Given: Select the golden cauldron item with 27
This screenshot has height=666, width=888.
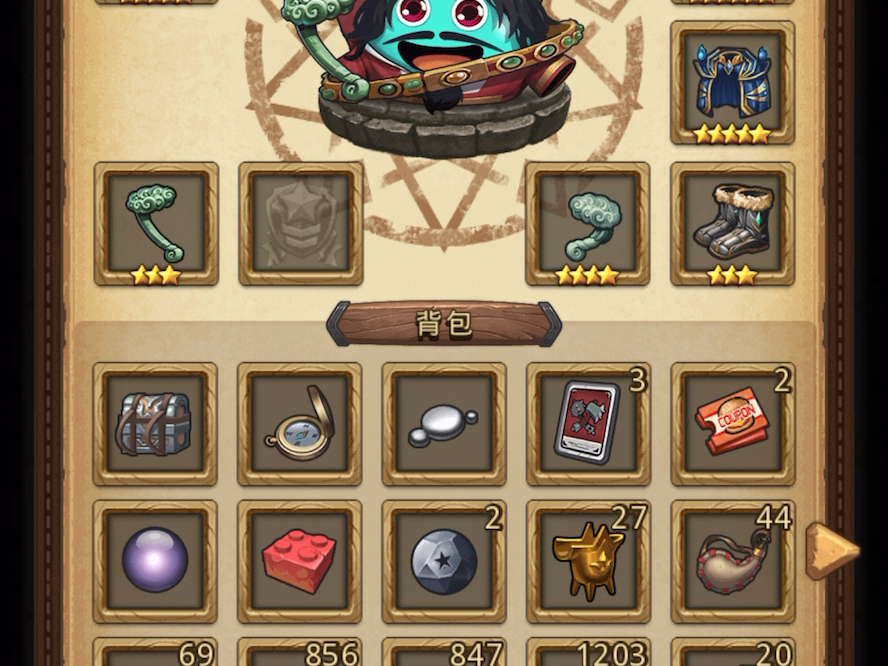Looking at the screenshot, I should (x=587, y=561).
